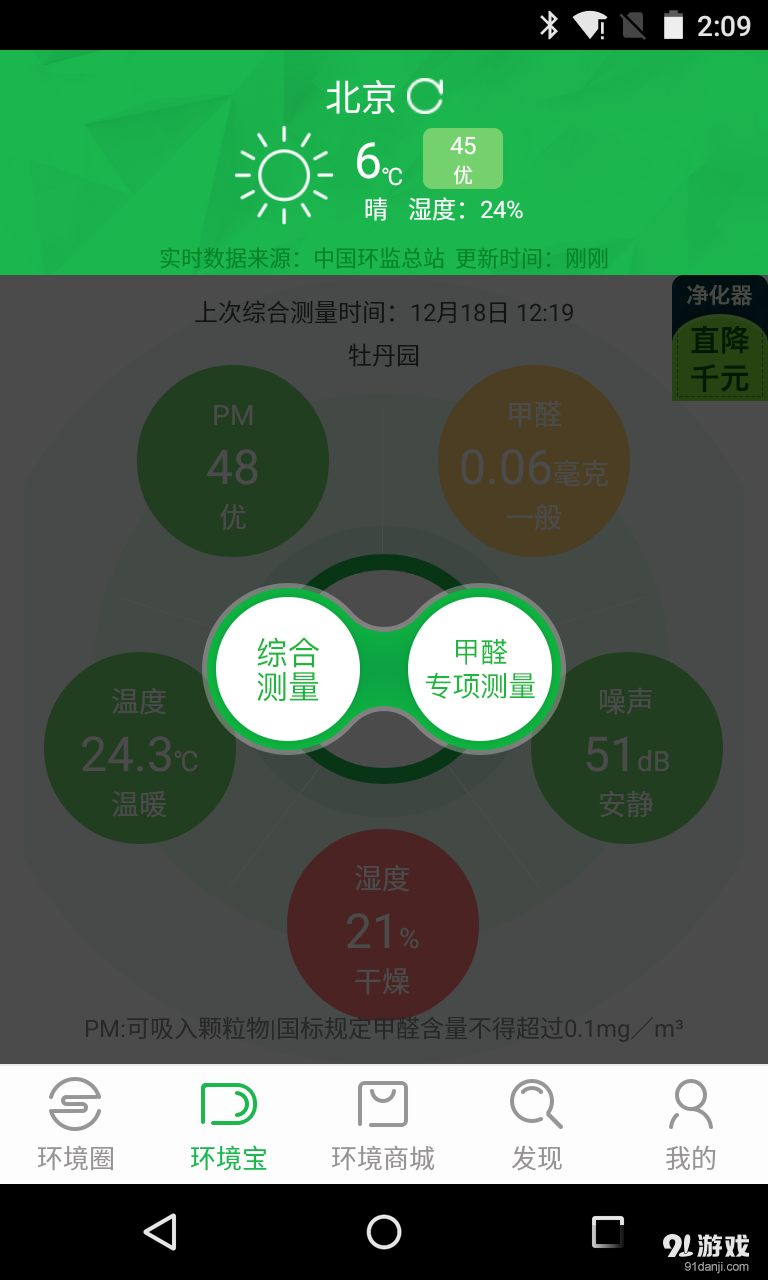Image resolution: width=768 pixels, height=1280 pixels.
Task: Tap the 噪声 51dB circle
Action: click(627, 747)
